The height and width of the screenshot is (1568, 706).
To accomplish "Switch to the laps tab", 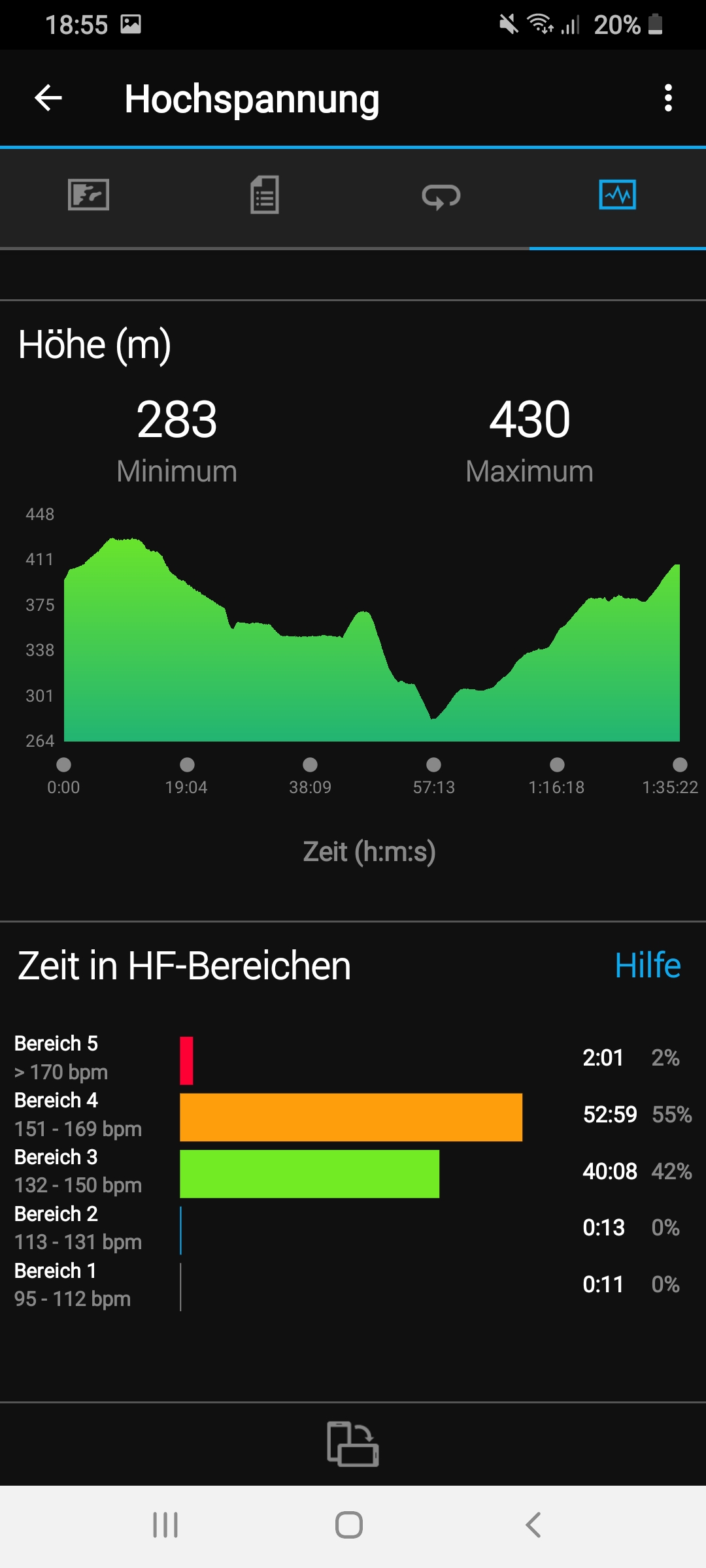I will (x=441, y=196).
